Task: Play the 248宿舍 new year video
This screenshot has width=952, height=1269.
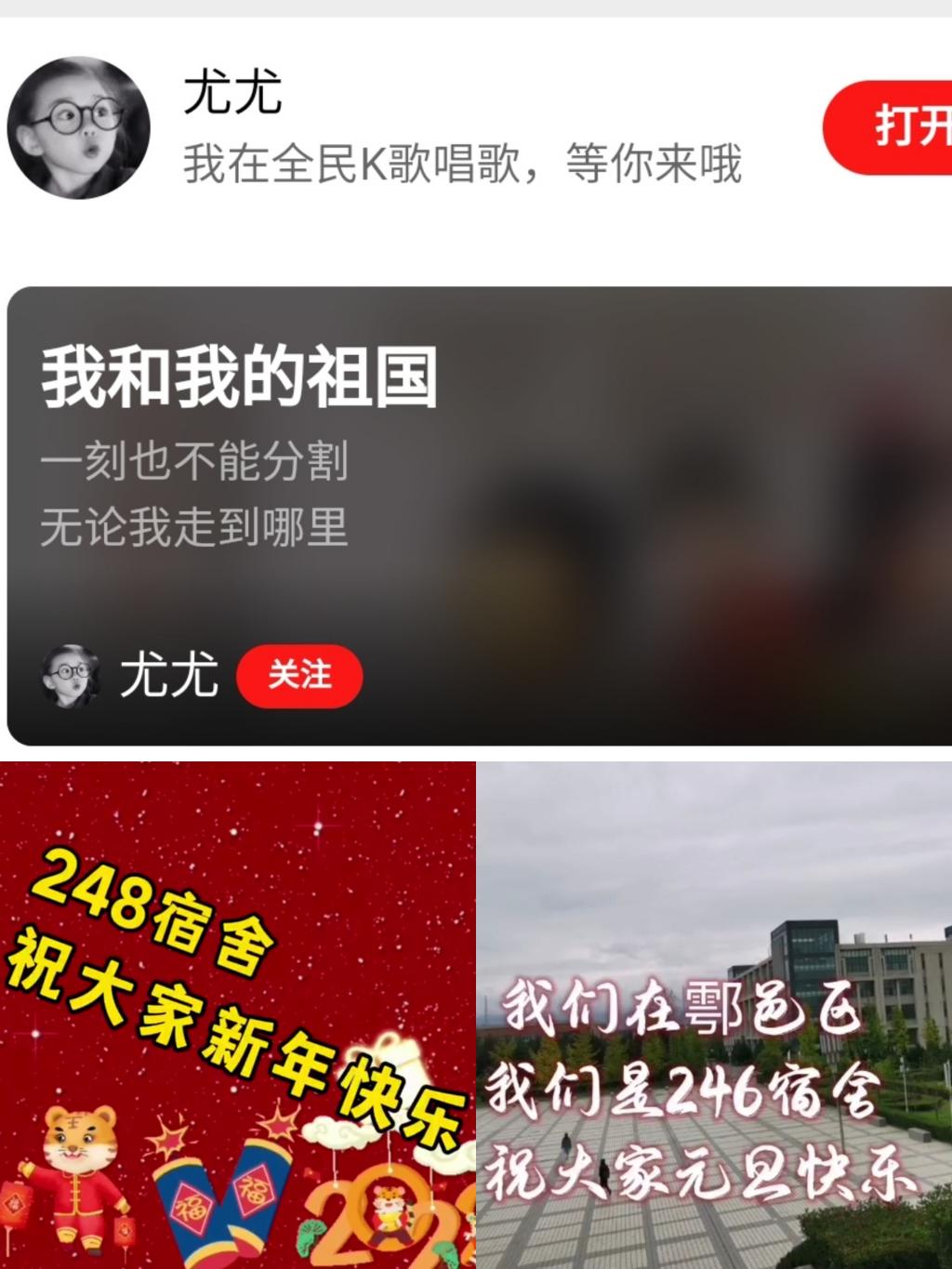Action: coord(237,1015)
